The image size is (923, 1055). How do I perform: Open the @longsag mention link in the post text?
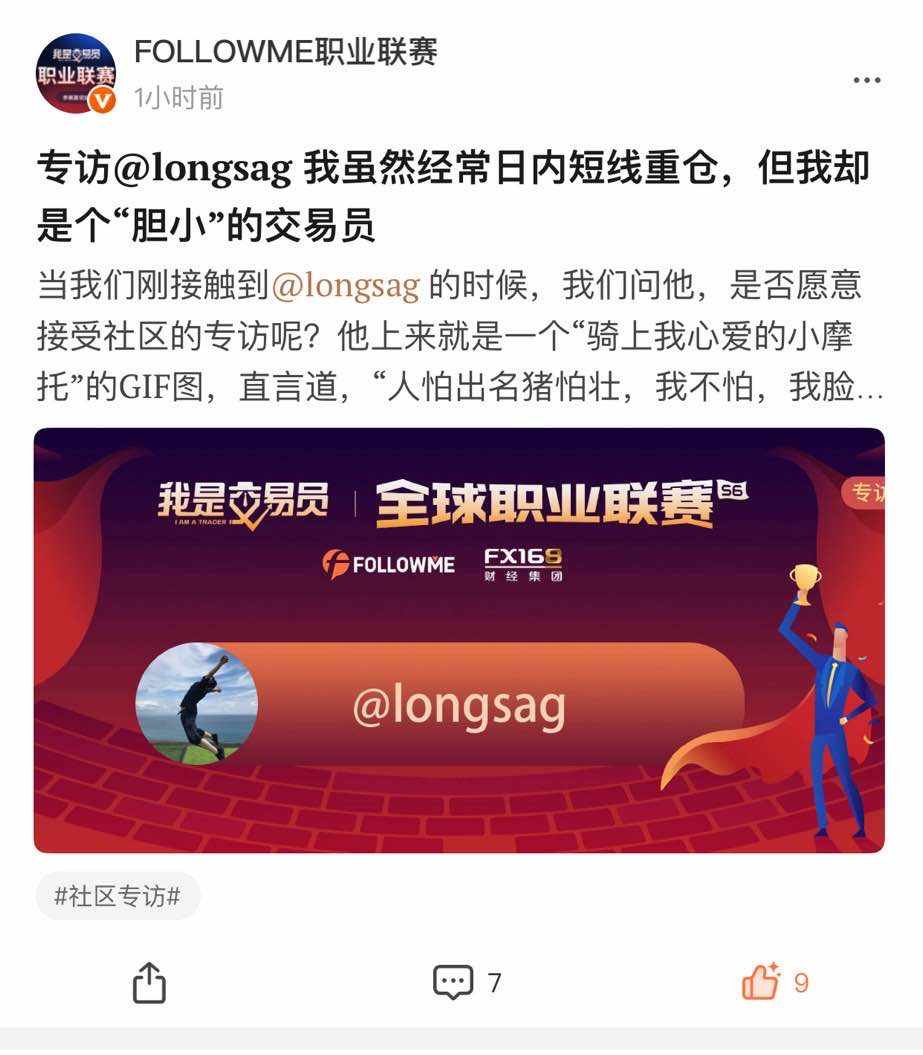click(345, 286)
